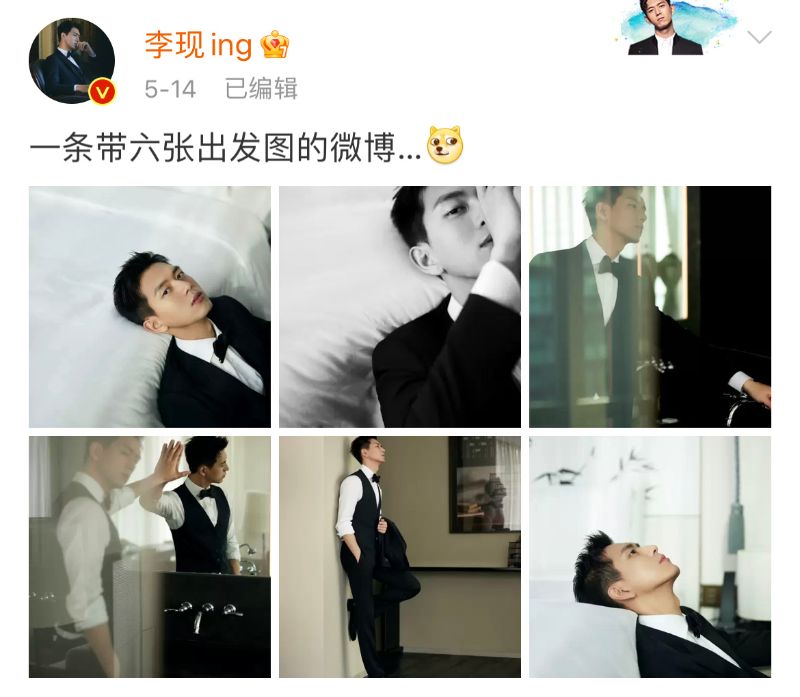
Task: Tap the username 李现ing
Action: [198, 45]
